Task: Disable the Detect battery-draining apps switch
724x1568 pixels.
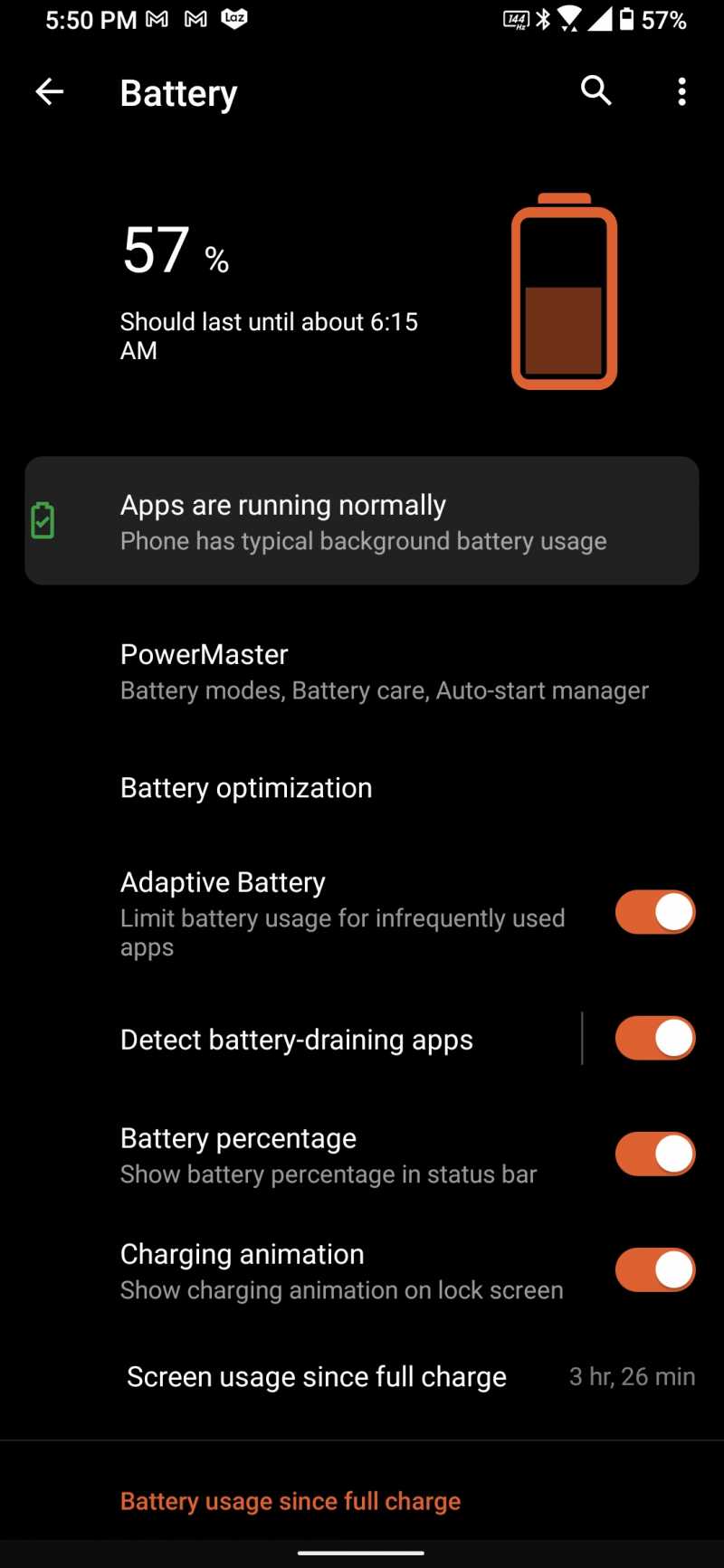Action: [x=655, y=1038]
